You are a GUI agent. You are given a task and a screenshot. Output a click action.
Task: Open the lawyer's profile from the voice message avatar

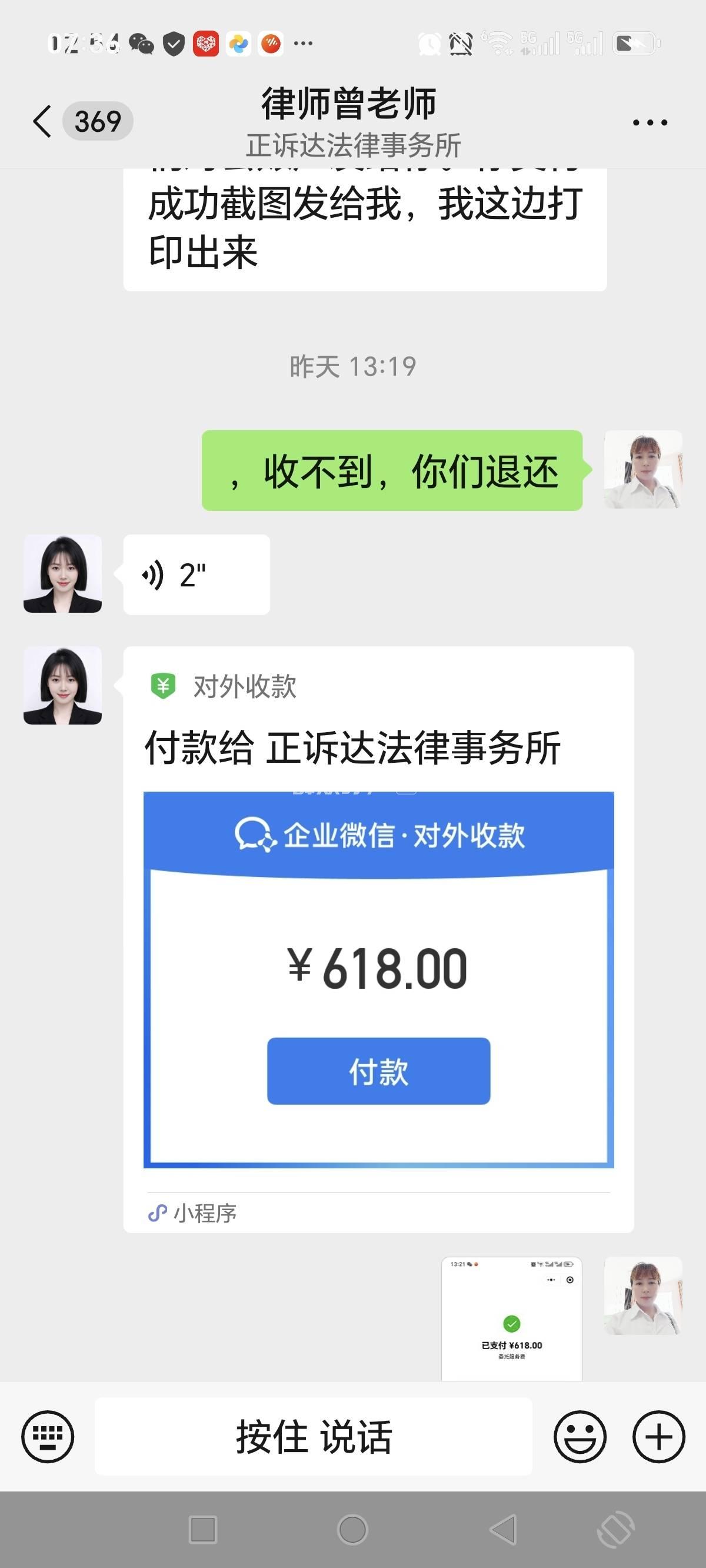tap(63, 573)
